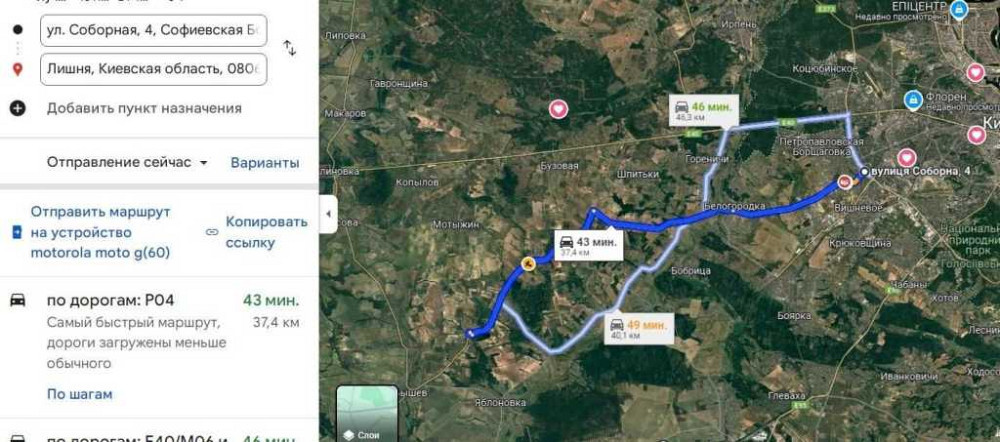Select the 49 мин. route on map
Viewport: 1000px width, 442px height.
pos(638,328)
